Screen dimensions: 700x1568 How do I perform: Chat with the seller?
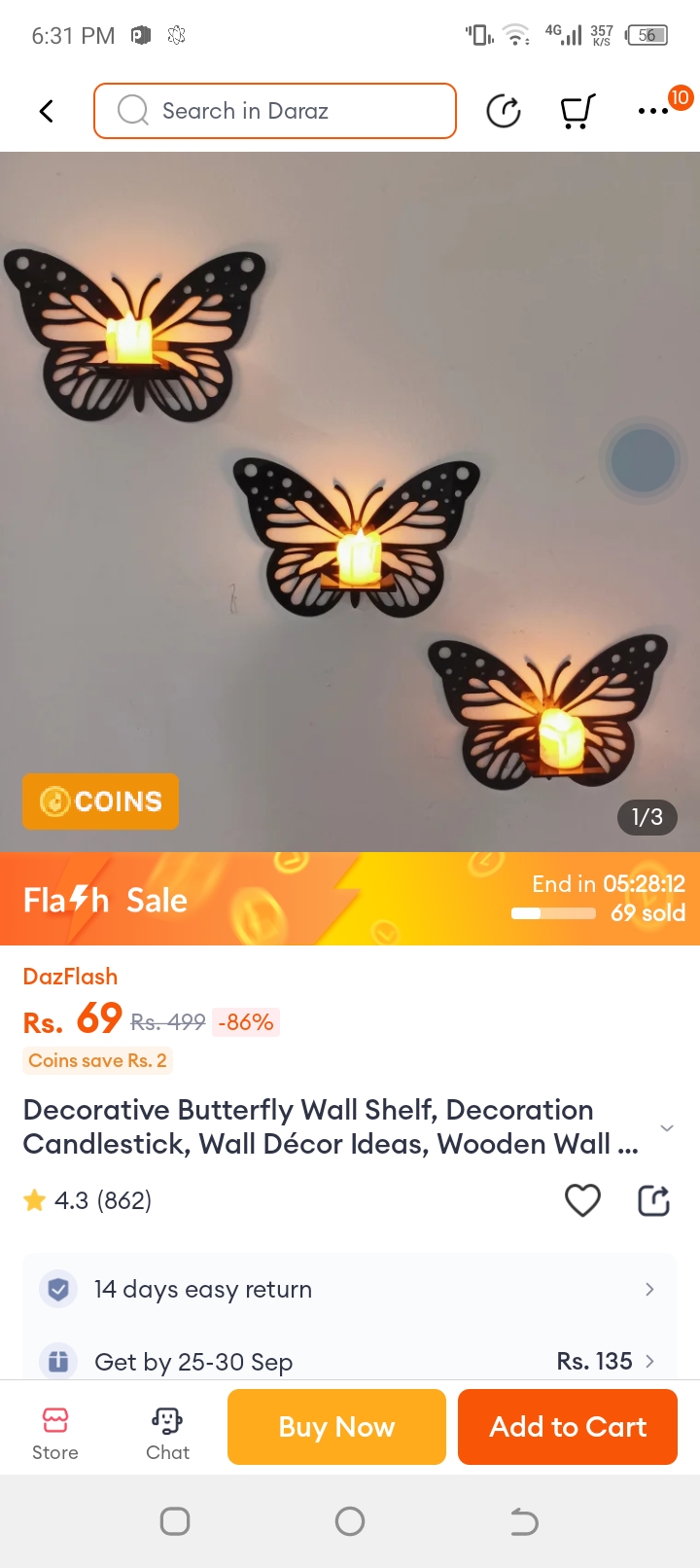[167, 1432]
